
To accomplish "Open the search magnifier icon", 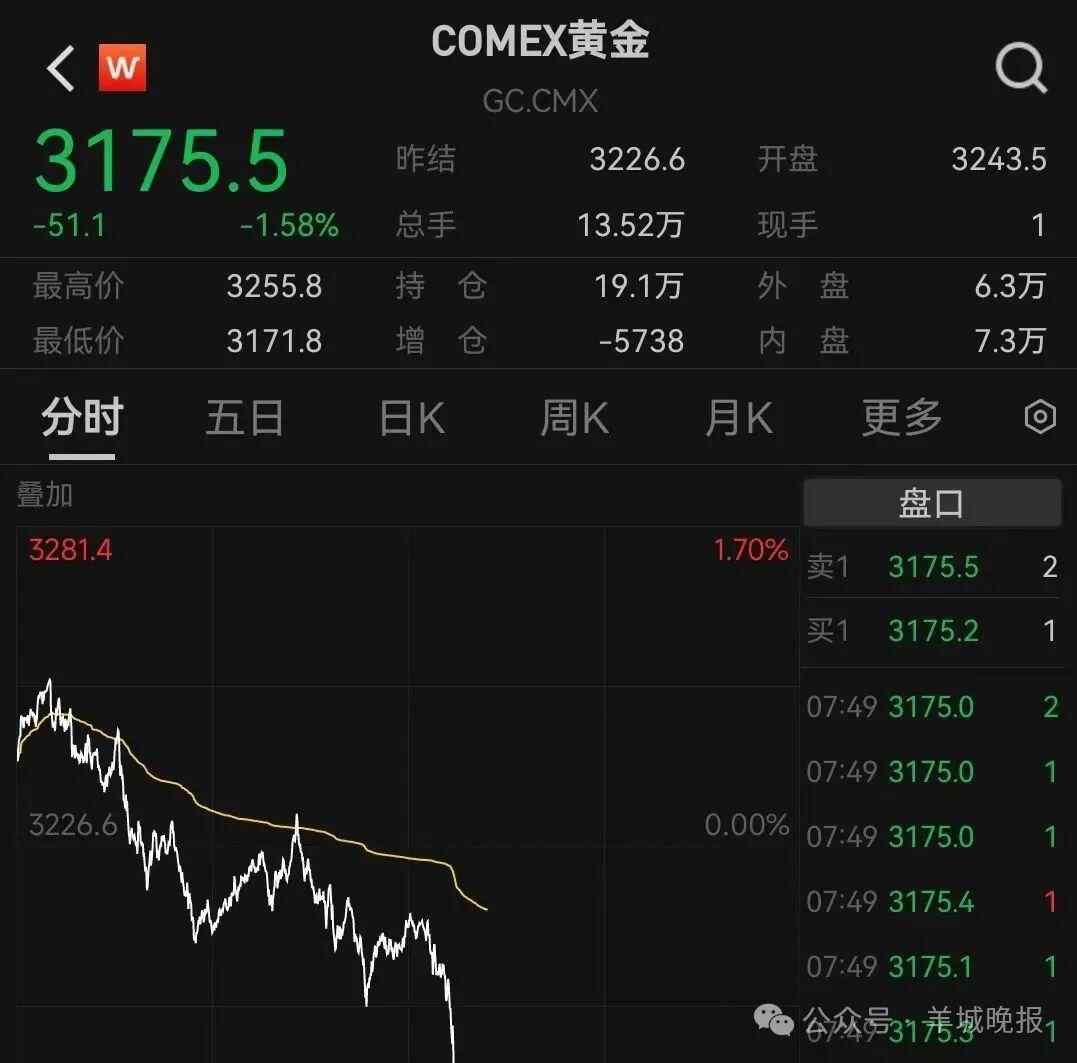I will (1020, 68).
